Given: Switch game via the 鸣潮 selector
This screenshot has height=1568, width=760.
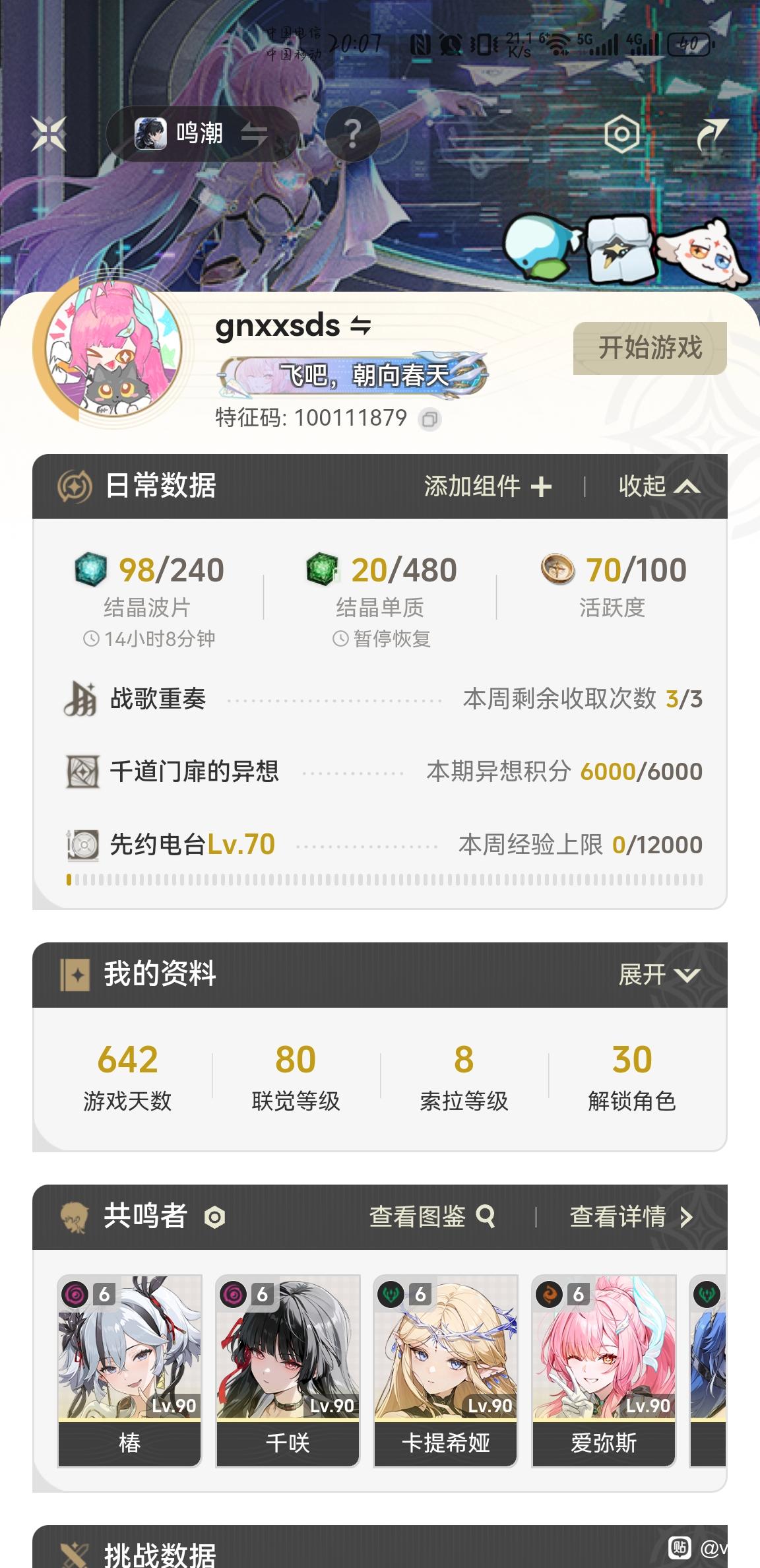Looking at the screenshot, I should point(203,134).
